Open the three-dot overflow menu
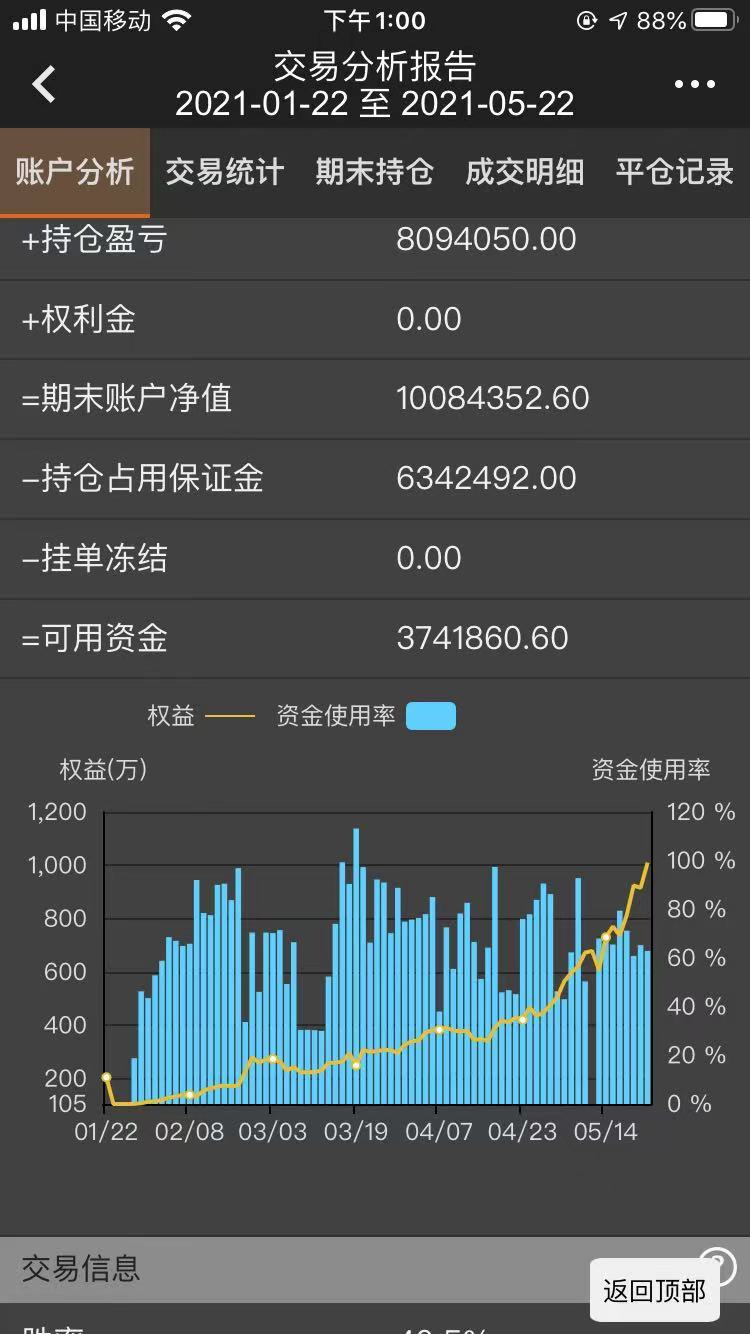Screen dimensions: 750x1334 (x=695, y=85)
